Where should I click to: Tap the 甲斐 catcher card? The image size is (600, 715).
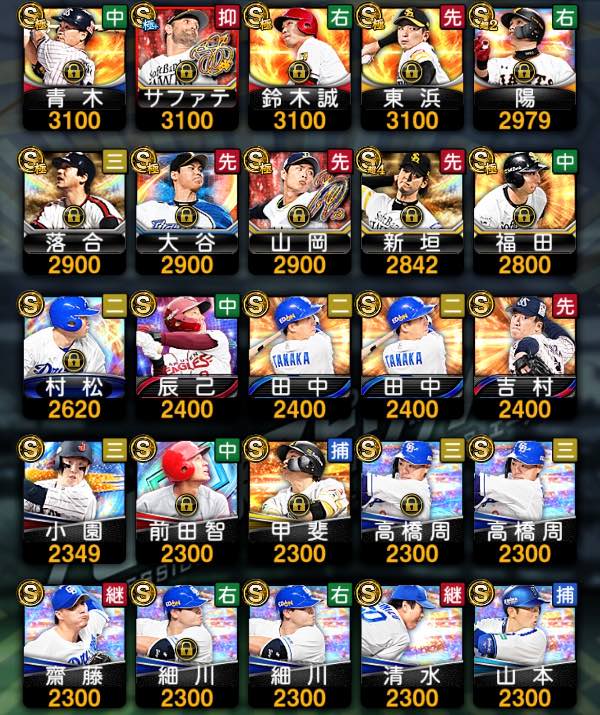pos(298,495)
